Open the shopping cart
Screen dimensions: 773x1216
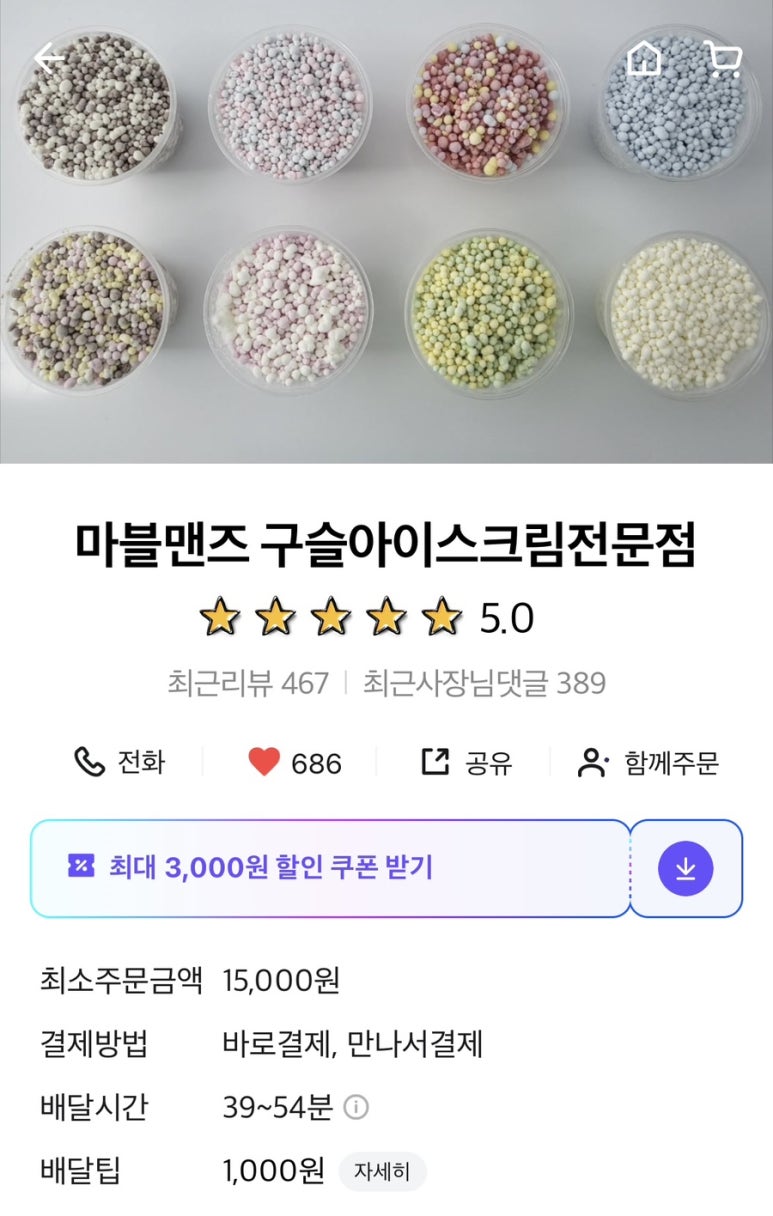(721, 59)
